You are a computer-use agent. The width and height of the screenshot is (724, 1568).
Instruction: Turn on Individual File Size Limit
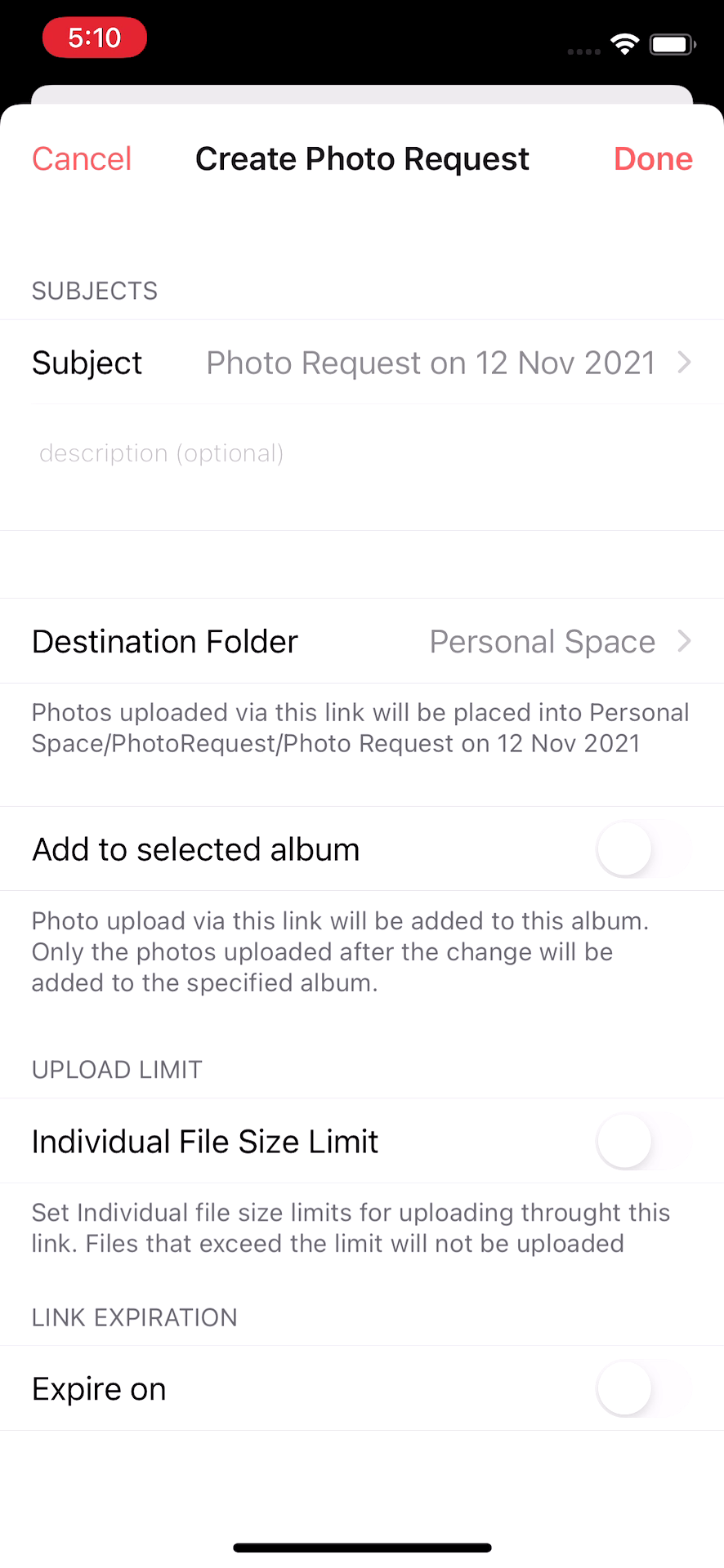[644, 1142]
